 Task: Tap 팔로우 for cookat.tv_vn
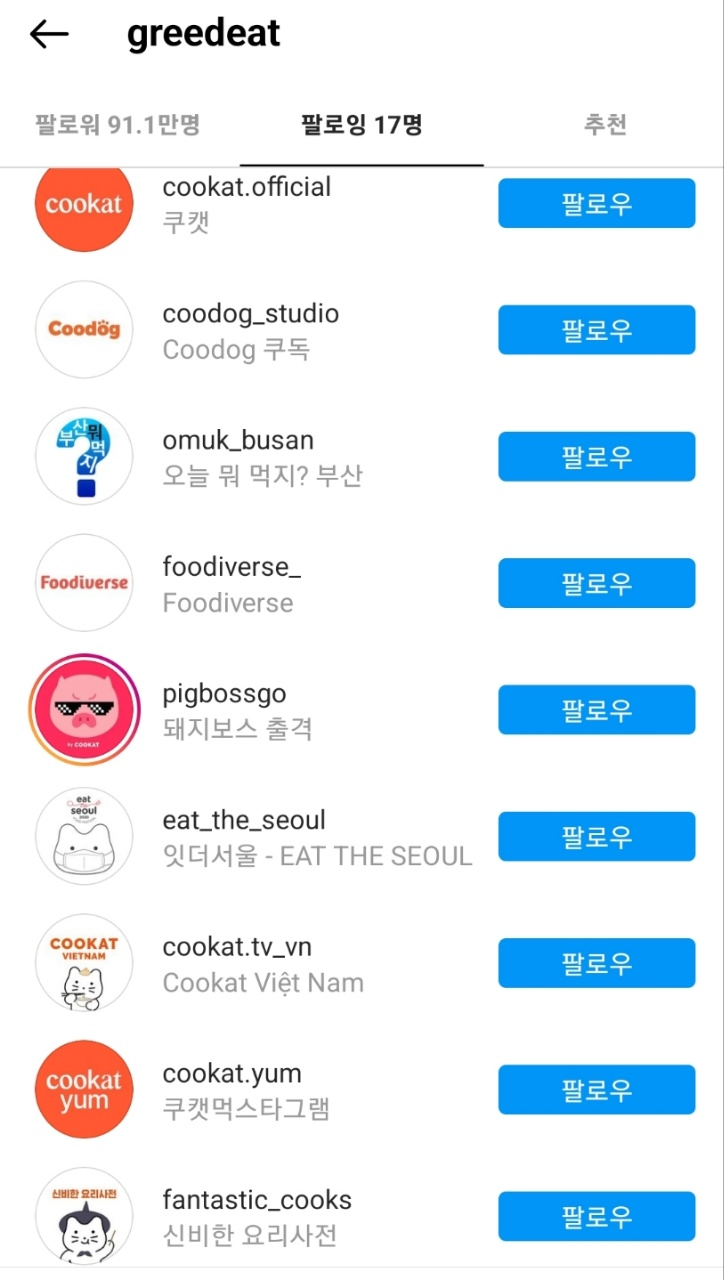pyautogui.click(x=596, y=963)
